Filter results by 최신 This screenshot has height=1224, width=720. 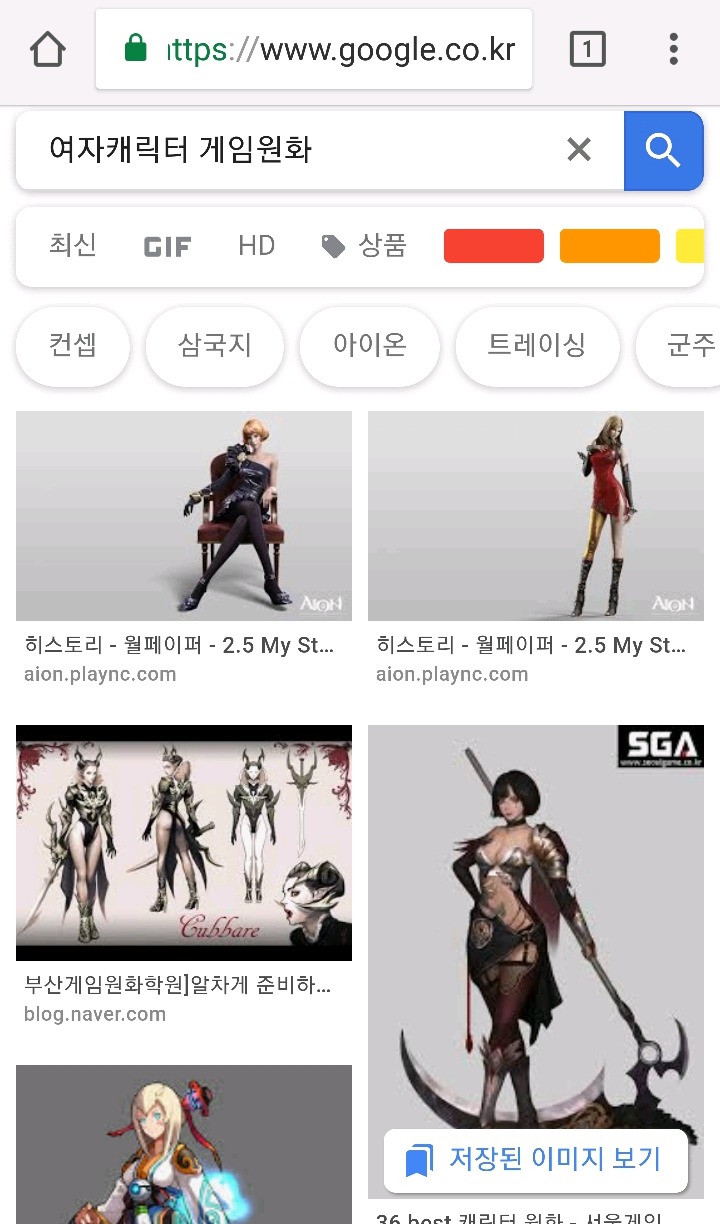[72, 246]
